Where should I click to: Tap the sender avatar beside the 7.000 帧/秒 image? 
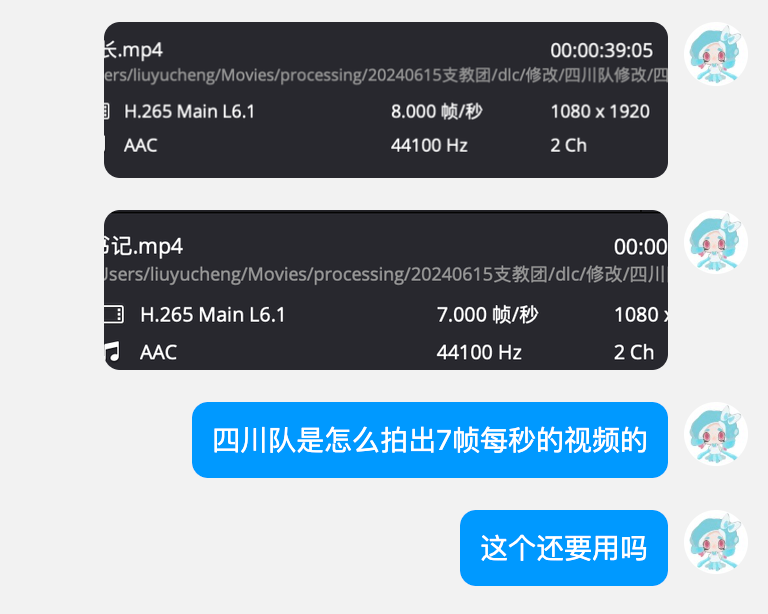(716, 243)
